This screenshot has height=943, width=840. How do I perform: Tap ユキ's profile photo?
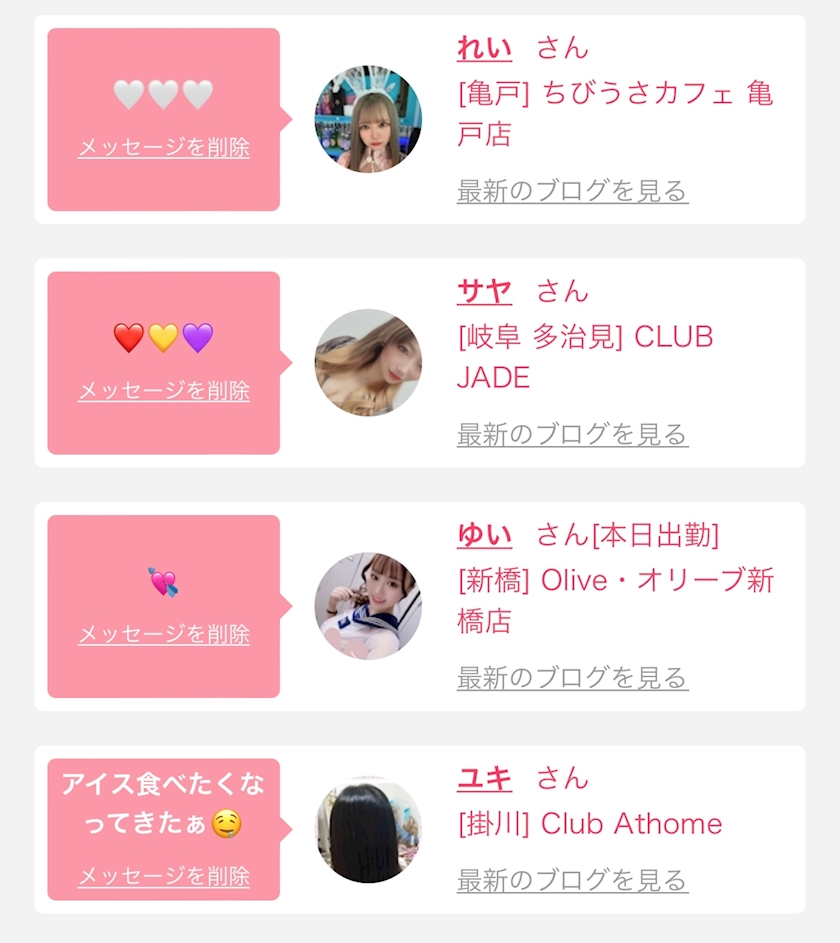click(x=368, y=830)
